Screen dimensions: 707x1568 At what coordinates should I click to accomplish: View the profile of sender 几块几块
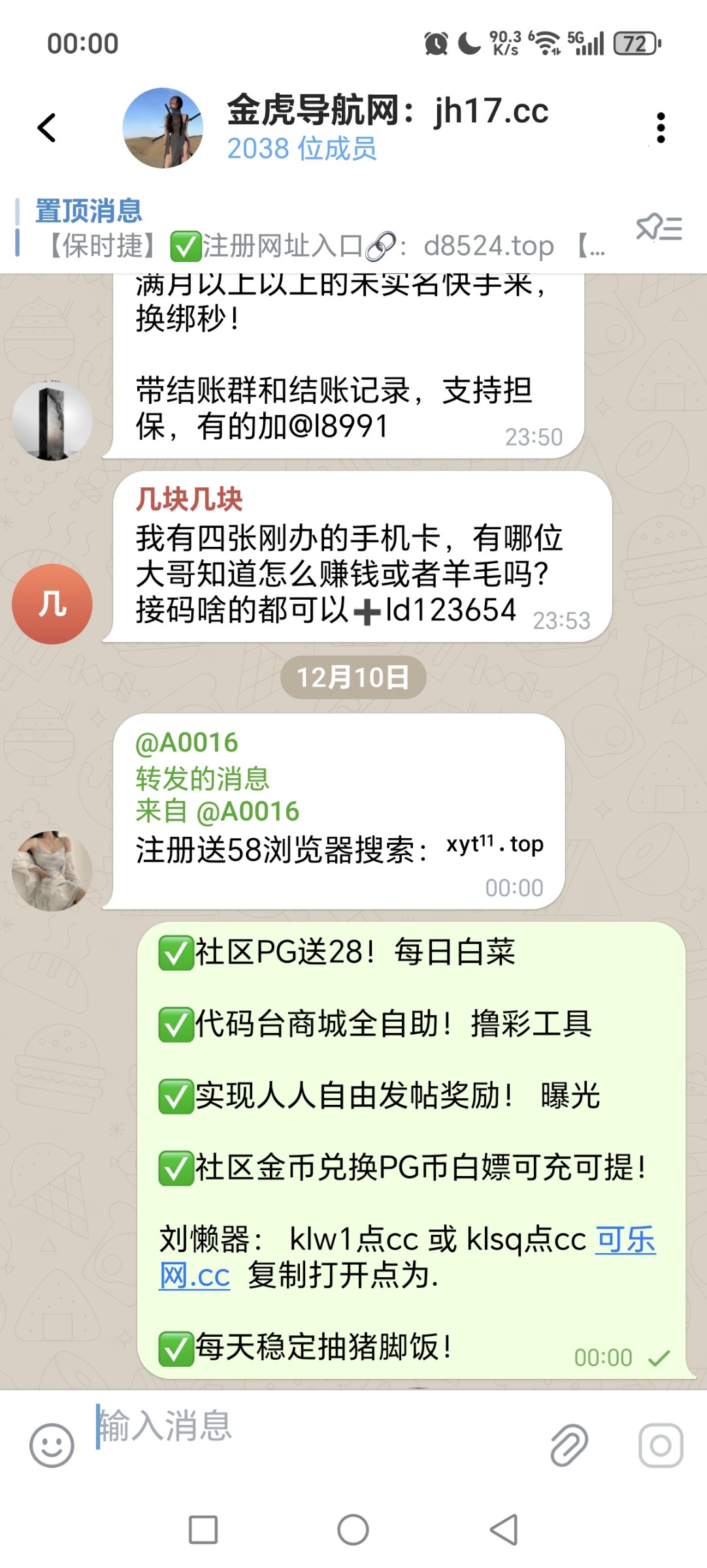[x=189, y=500]
